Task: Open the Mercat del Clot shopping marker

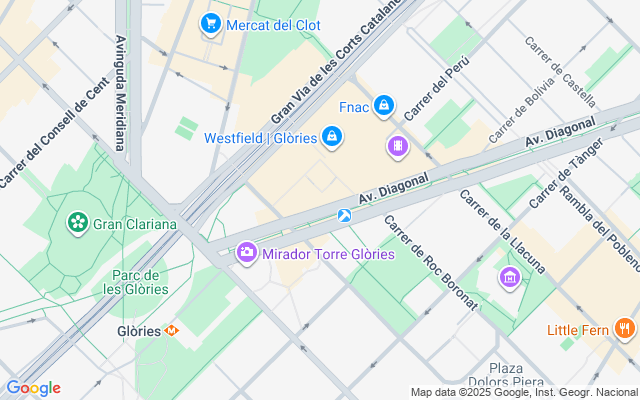Action: click(x=211, y=23)
